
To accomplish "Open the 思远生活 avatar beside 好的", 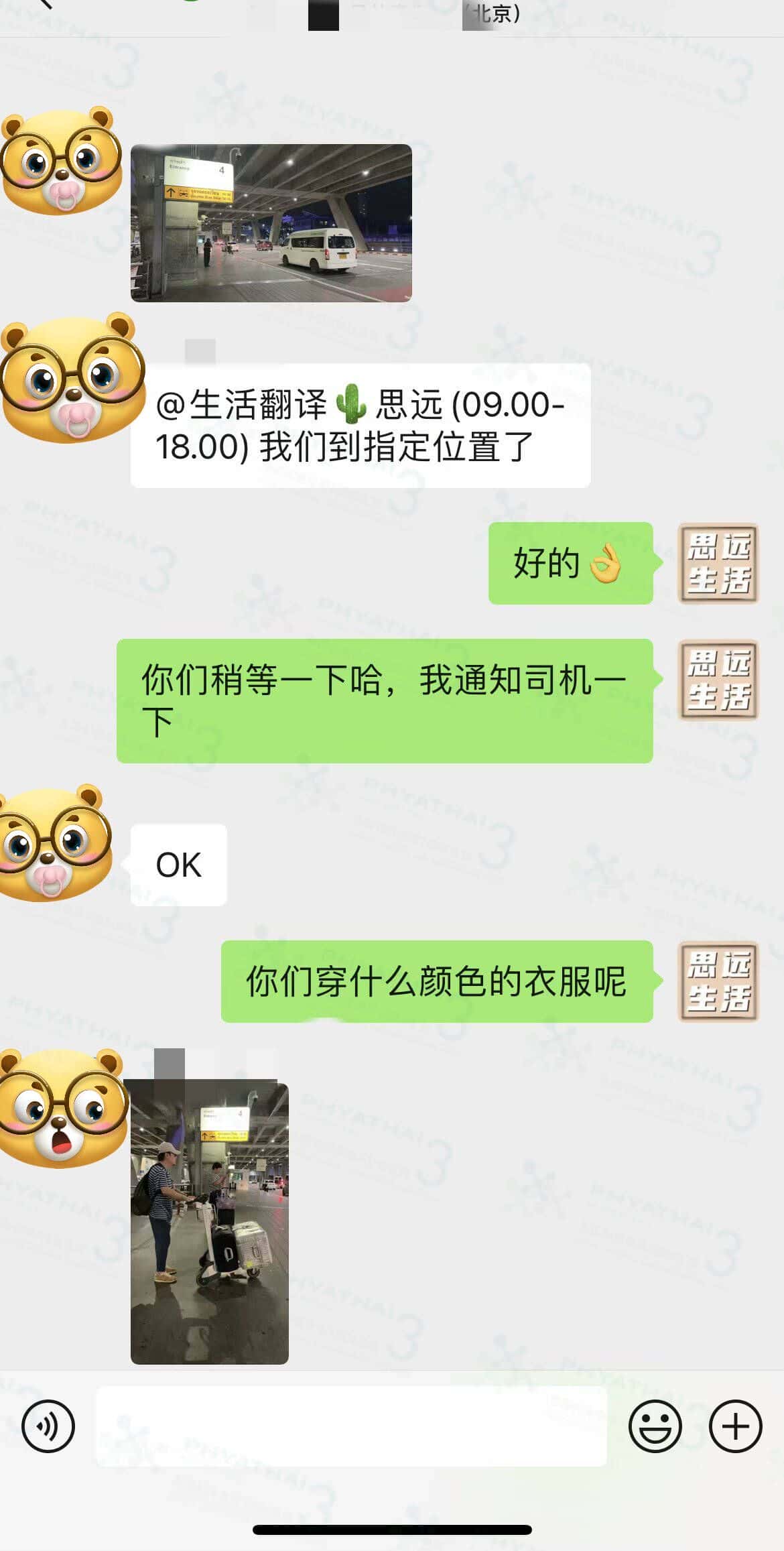I will click(x=718, y=564).
